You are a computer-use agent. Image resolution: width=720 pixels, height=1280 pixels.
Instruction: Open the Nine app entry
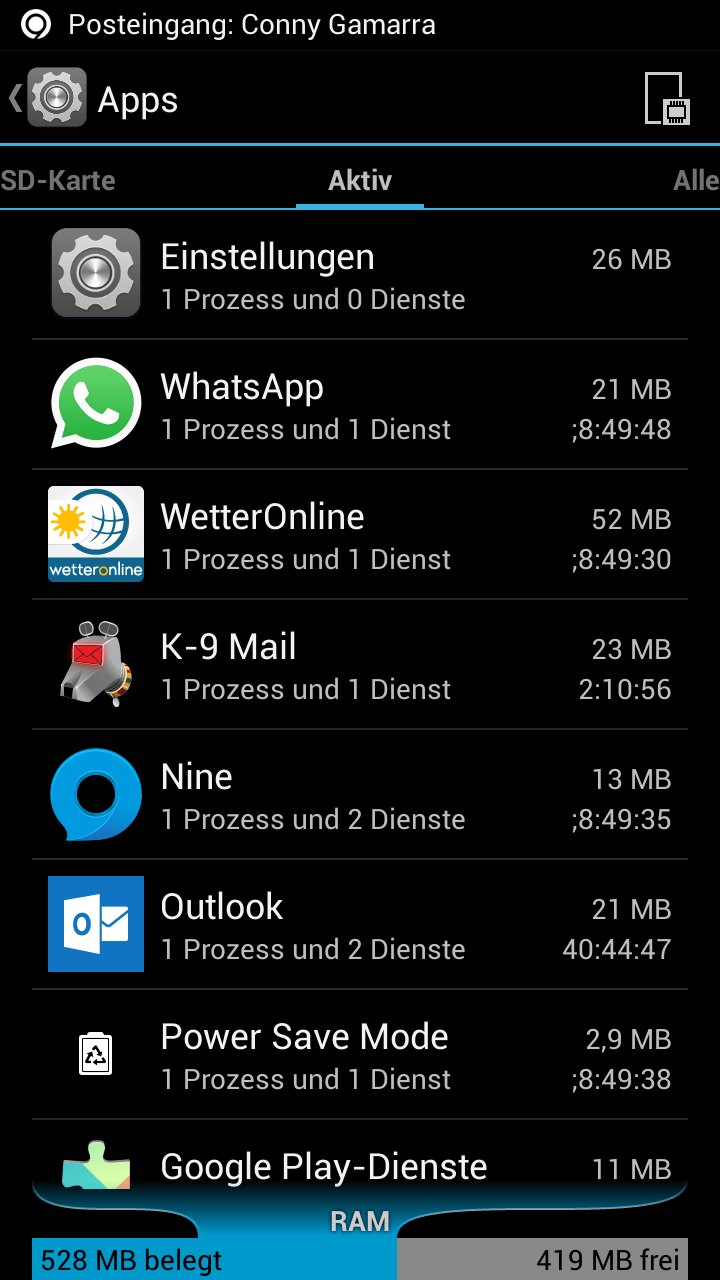(x=360, y=795)
